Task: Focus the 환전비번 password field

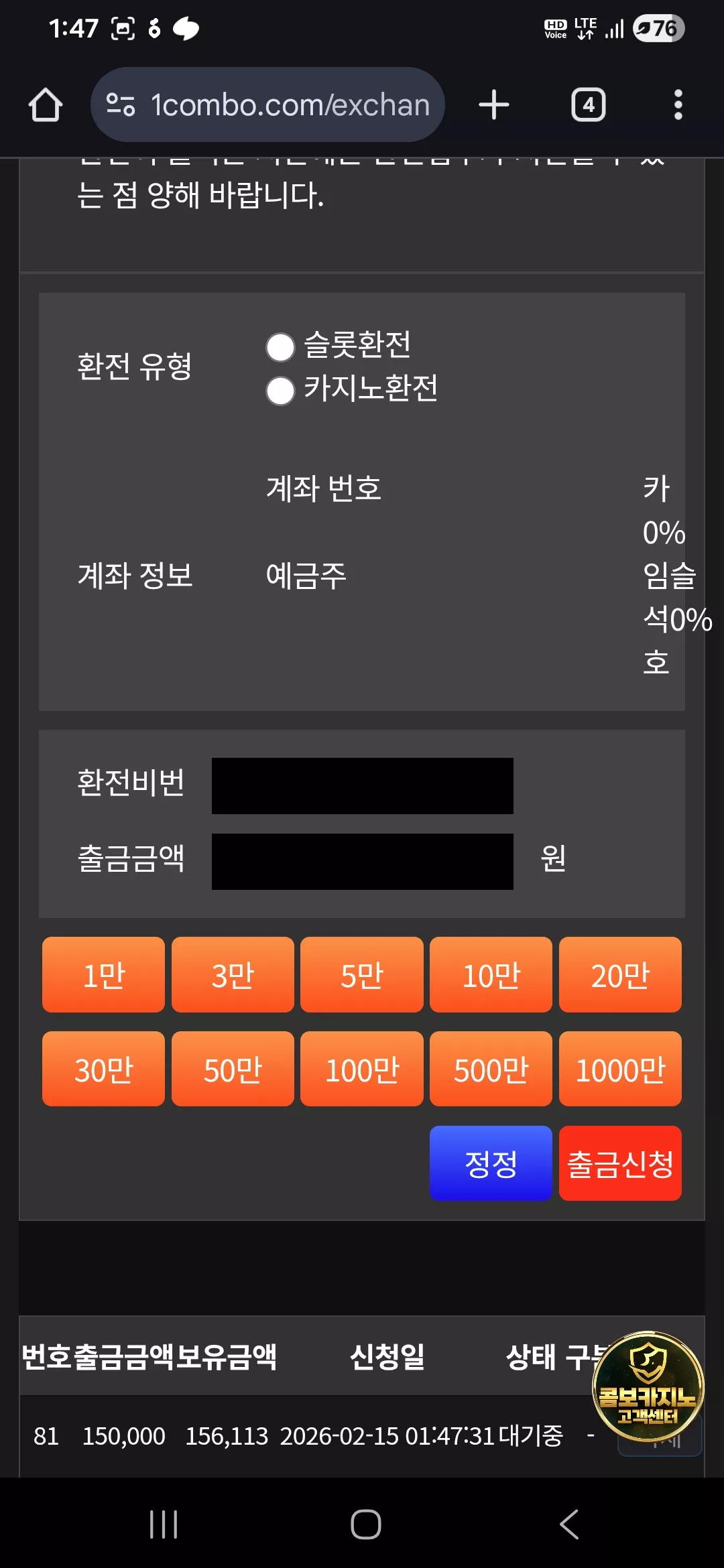Action: 363,786
